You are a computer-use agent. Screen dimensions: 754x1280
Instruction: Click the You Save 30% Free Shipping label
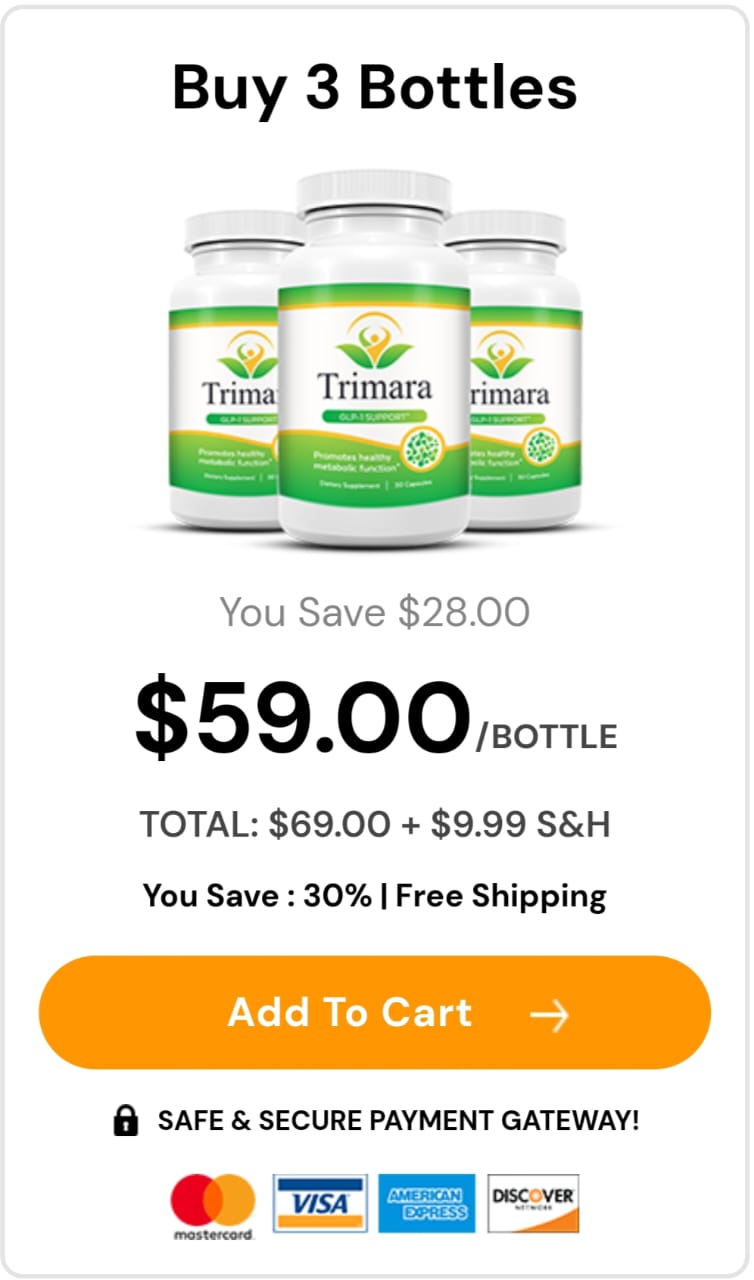point(373,896)
